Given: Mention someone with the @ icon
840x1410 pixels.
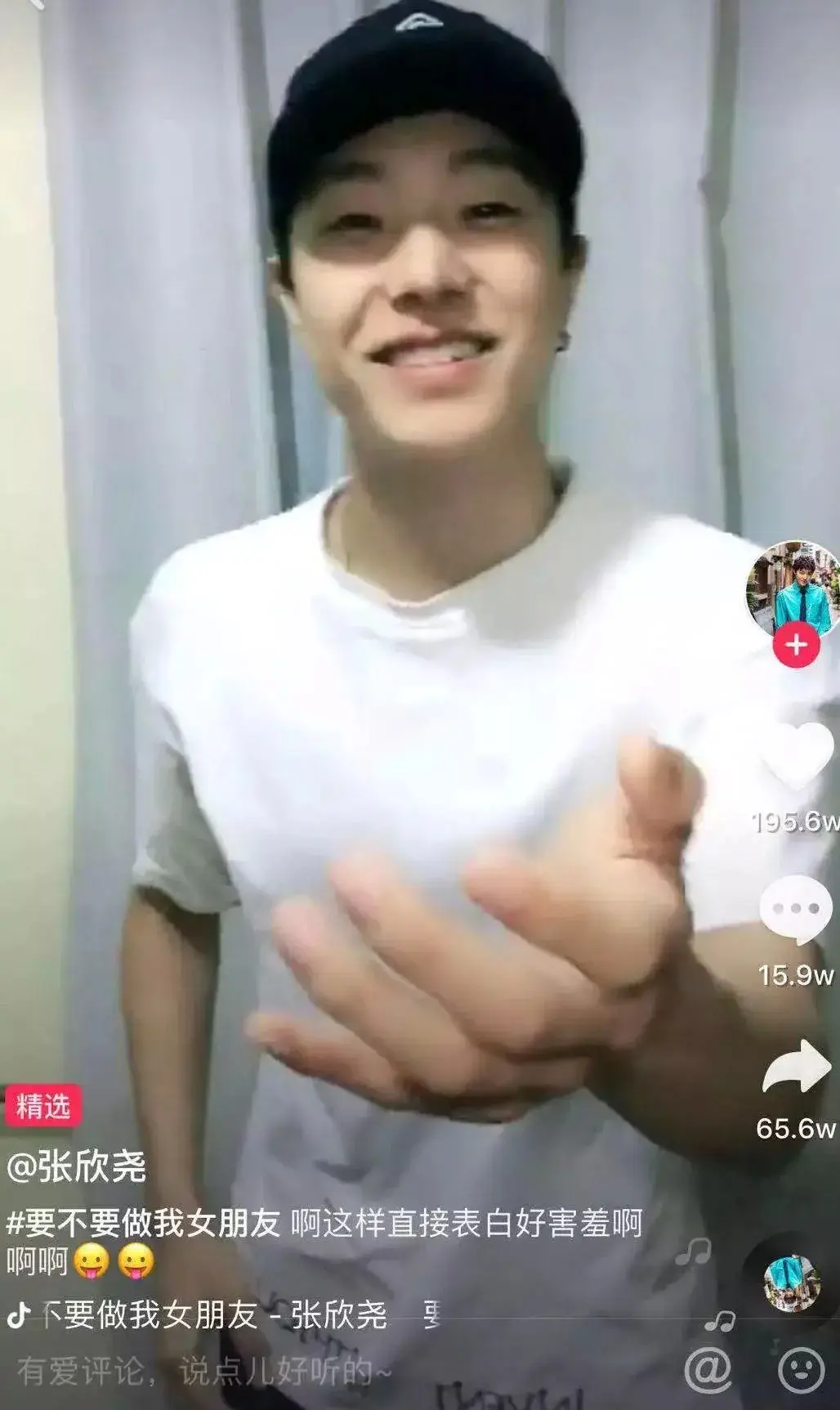Looking at the screenshot, I should 708,1370.
